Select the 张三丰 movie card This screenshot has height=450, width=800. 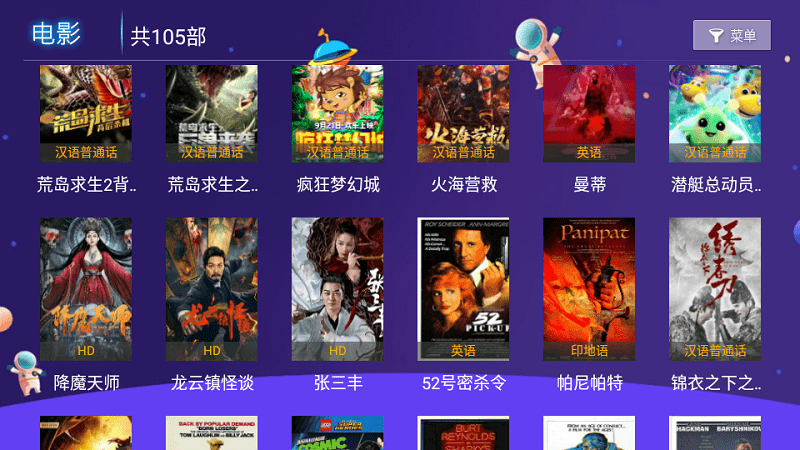(x=338, y=289)
